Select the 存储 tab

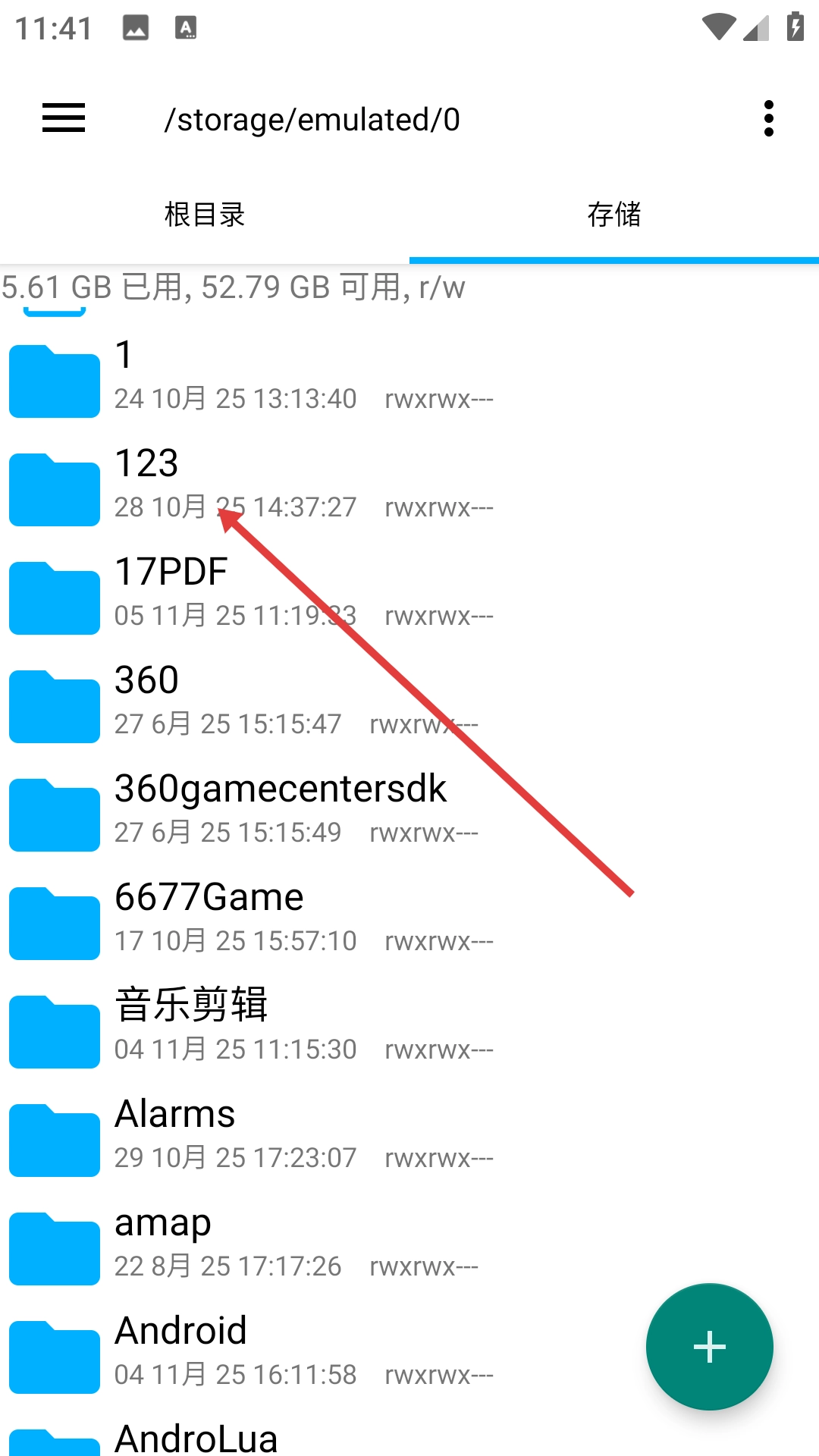coord(614,215)
